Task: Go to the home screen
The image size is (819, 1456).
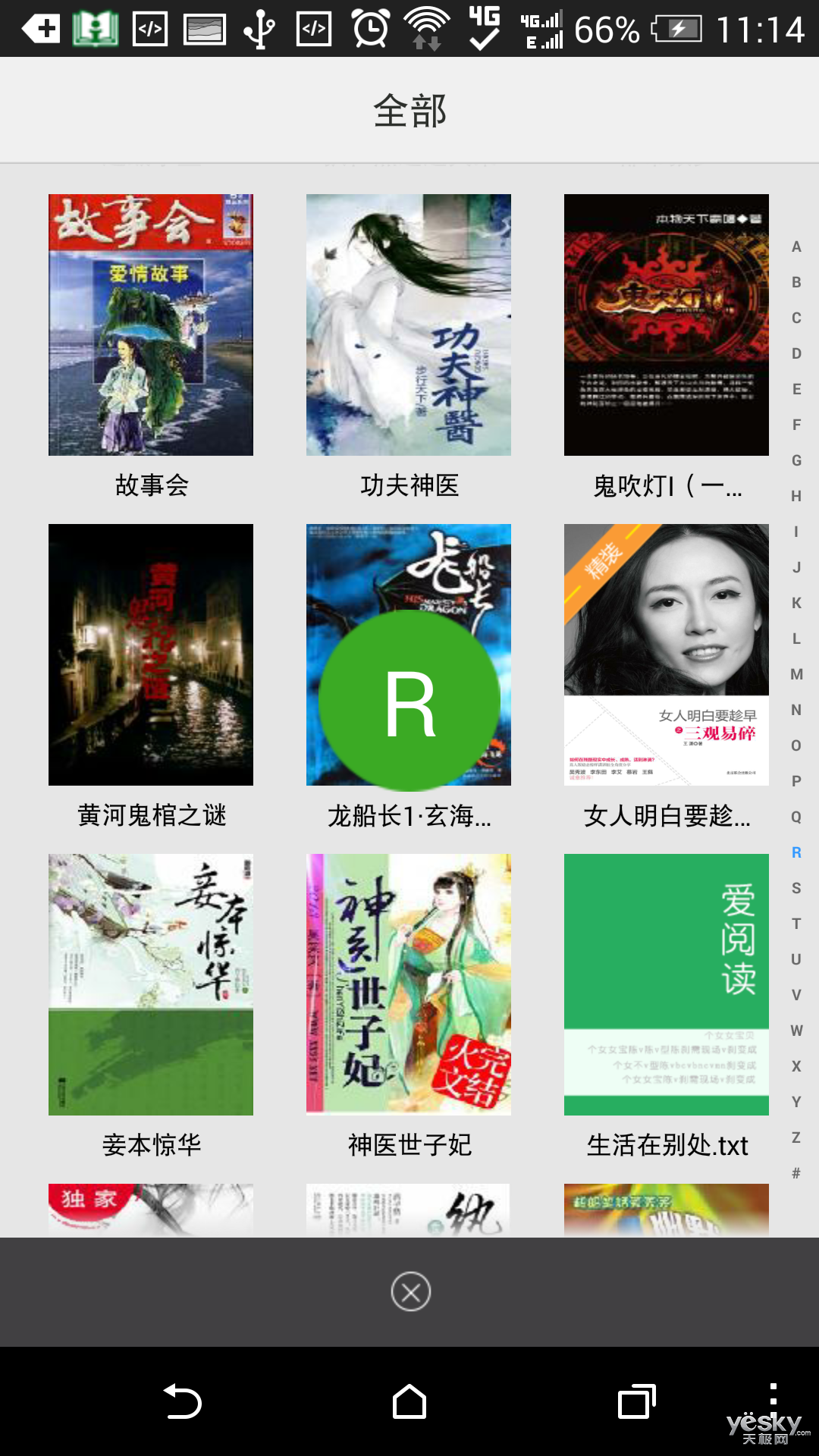Action: 409,1401
